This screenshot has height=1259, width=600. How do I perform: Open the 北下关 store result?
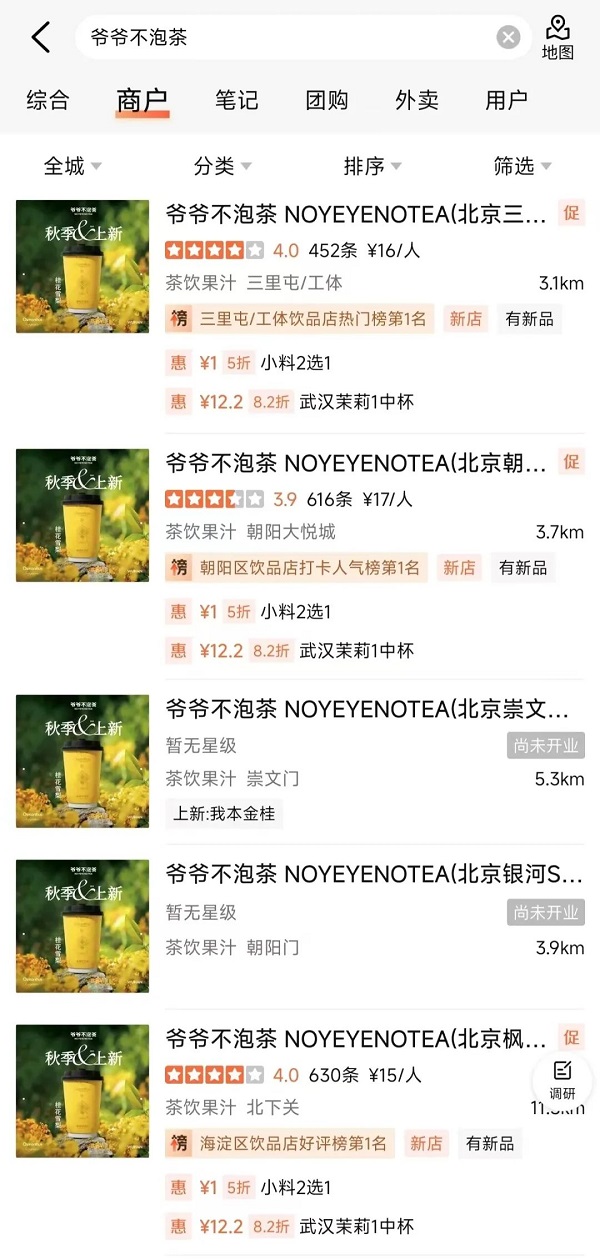pos(356,1039)
